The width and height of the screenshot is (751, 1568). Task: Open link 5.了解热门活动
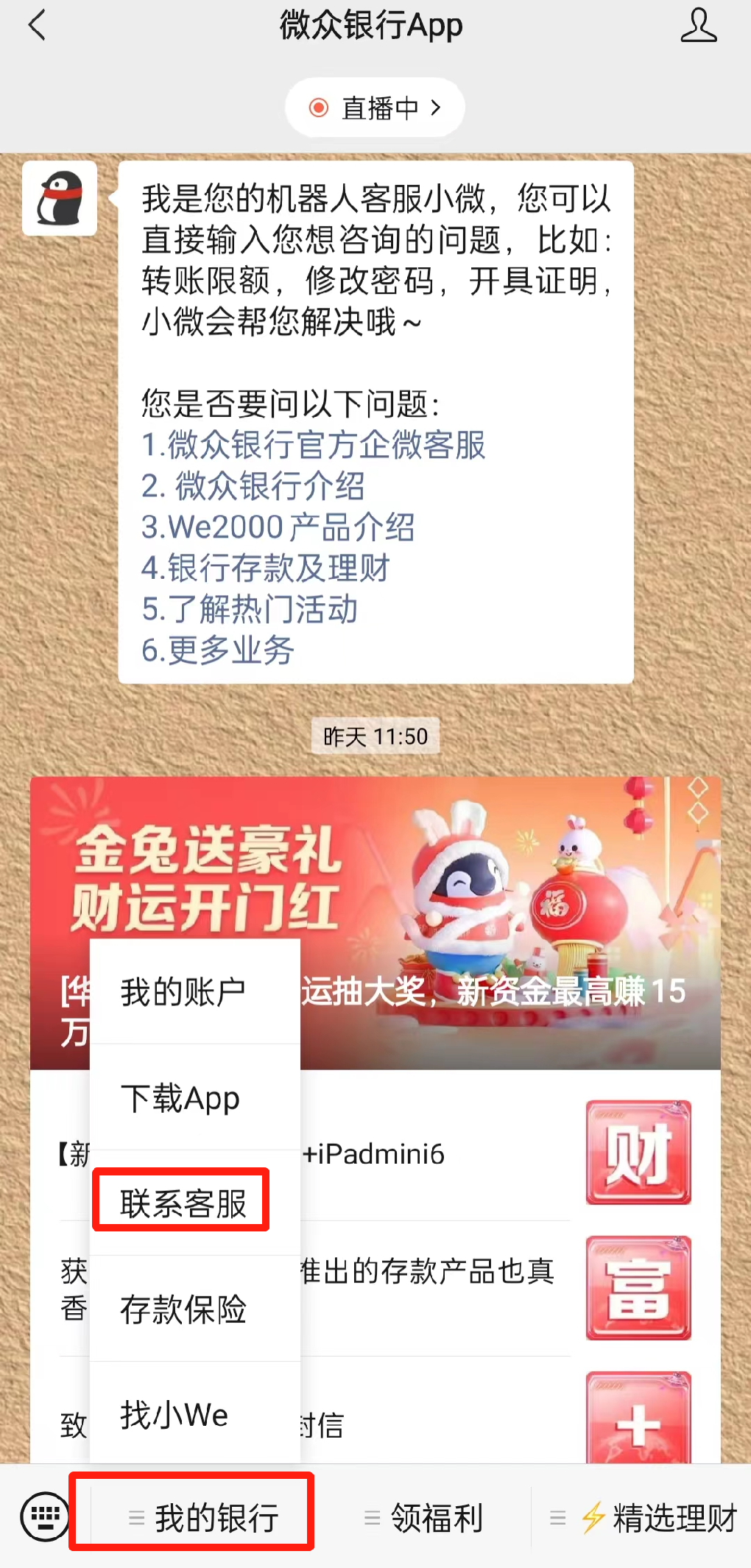(250, 610)
